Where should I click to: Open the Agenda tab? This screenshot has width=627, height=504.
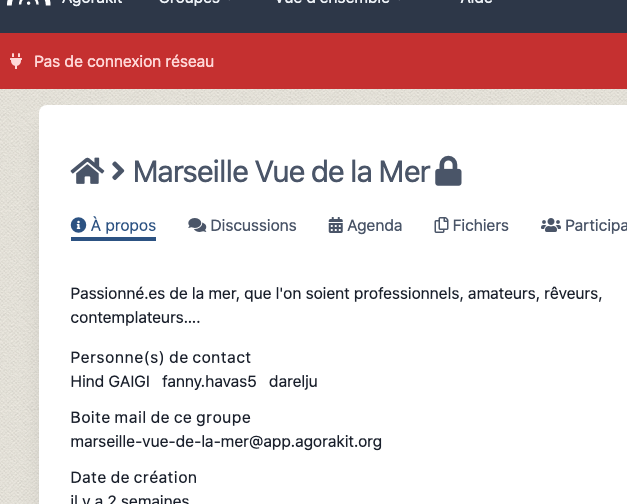[x=365, y=225]
